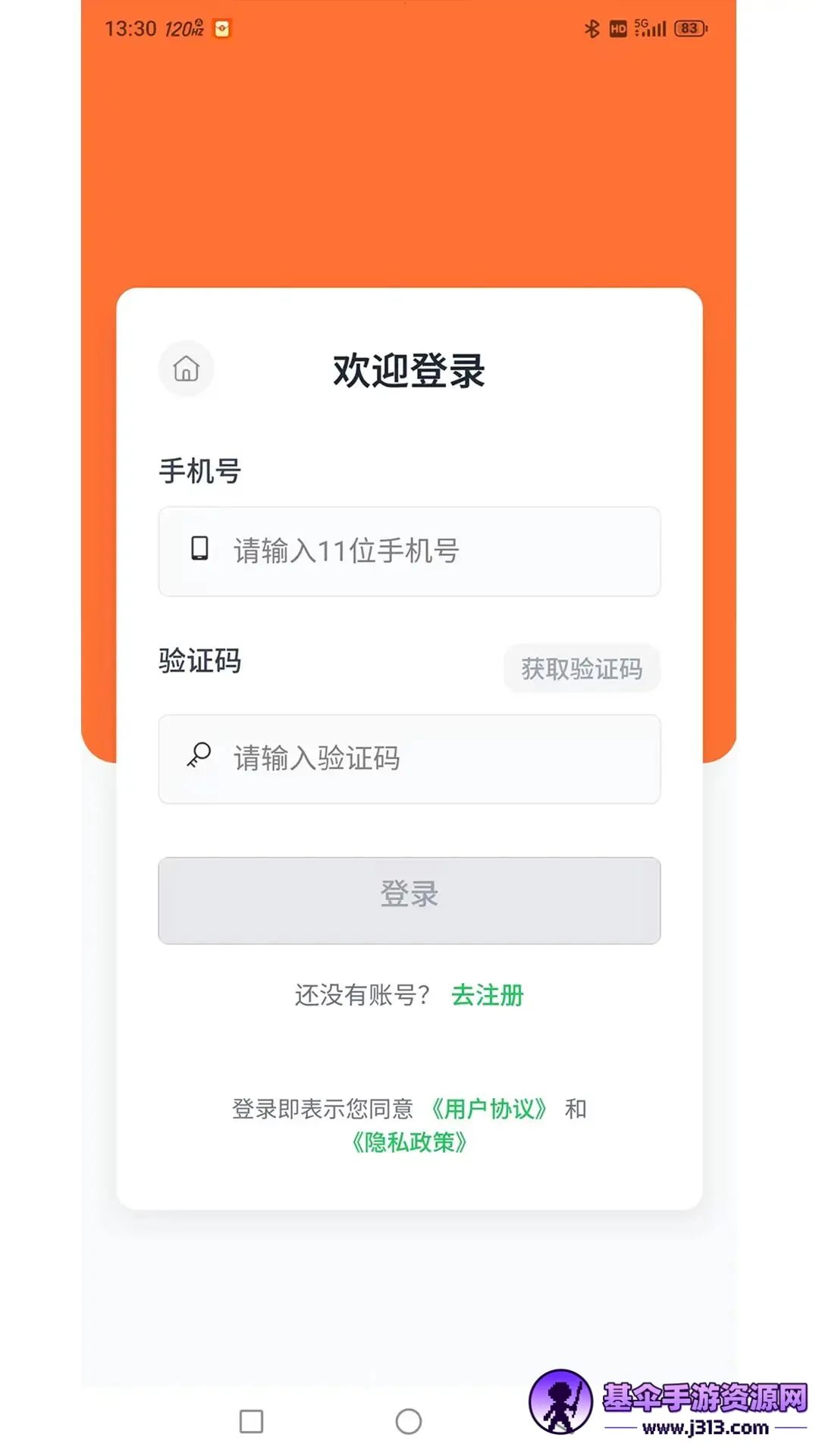The image size is (819, 1456).
Task: Open recent apps with the square button
Action: point(251,1421)
